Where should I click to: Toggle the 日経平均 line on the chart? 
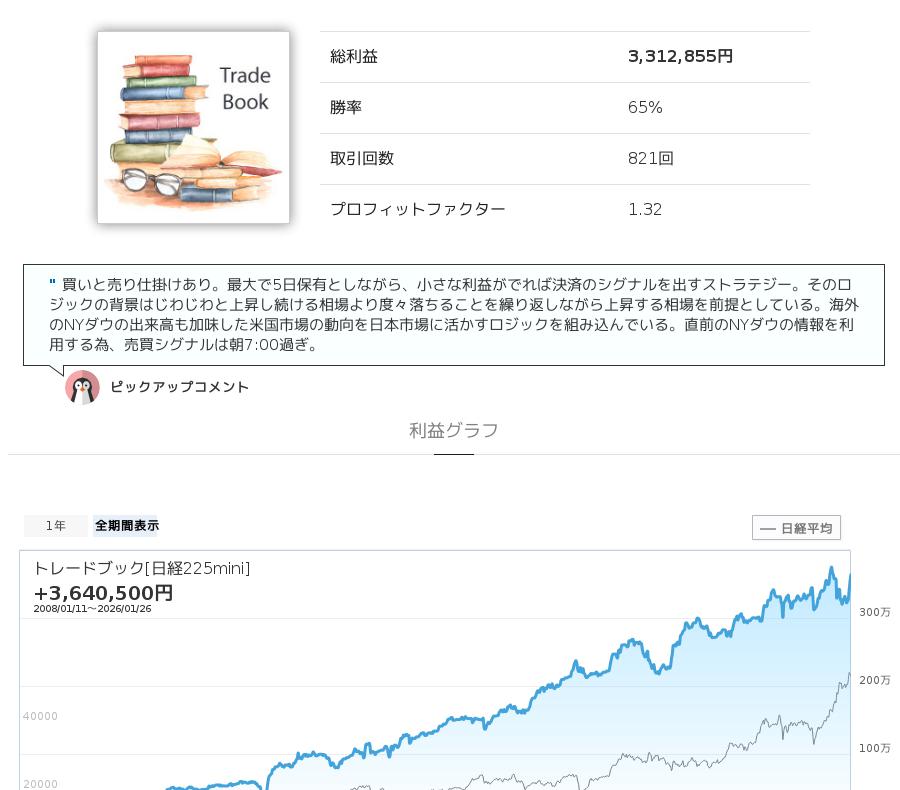coord(796,528)
